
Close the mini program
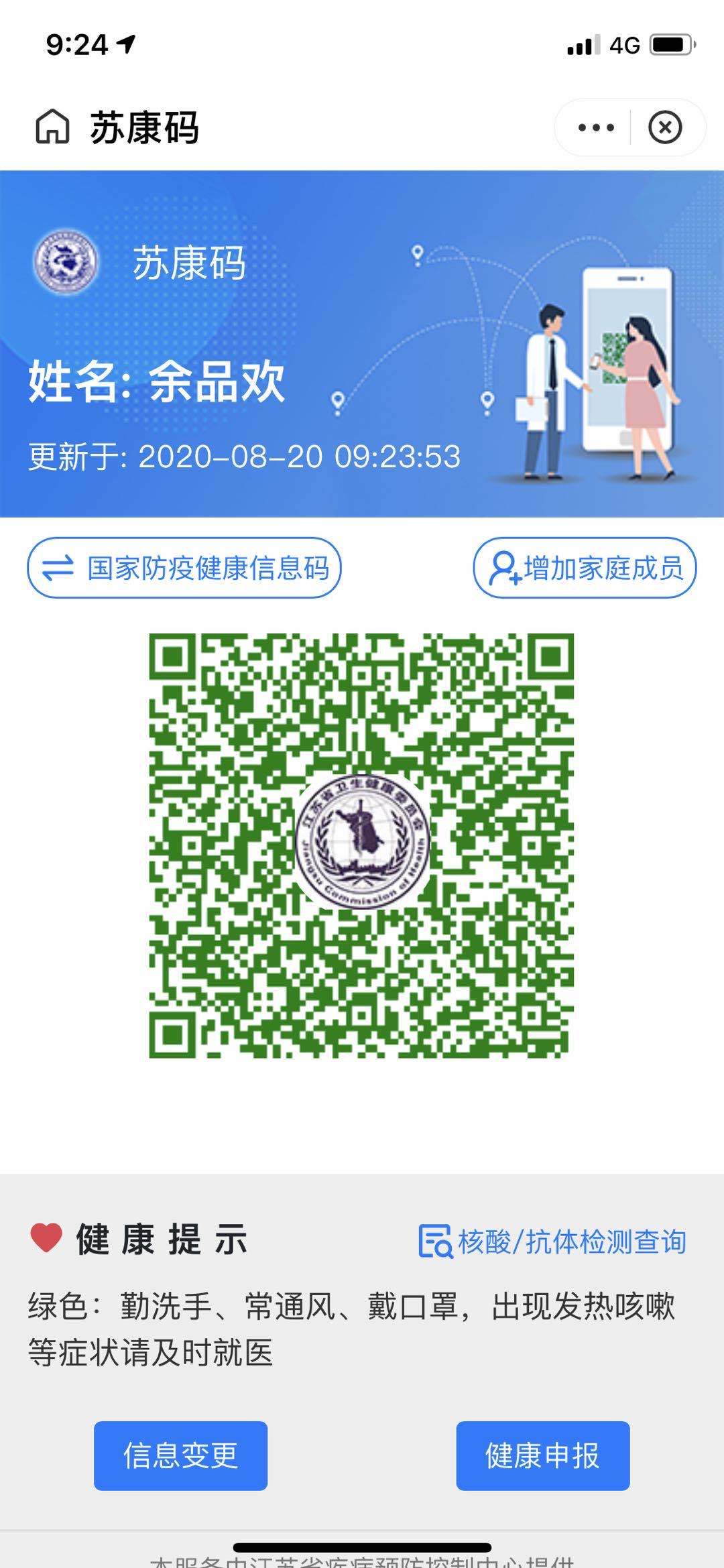point(665,127)
